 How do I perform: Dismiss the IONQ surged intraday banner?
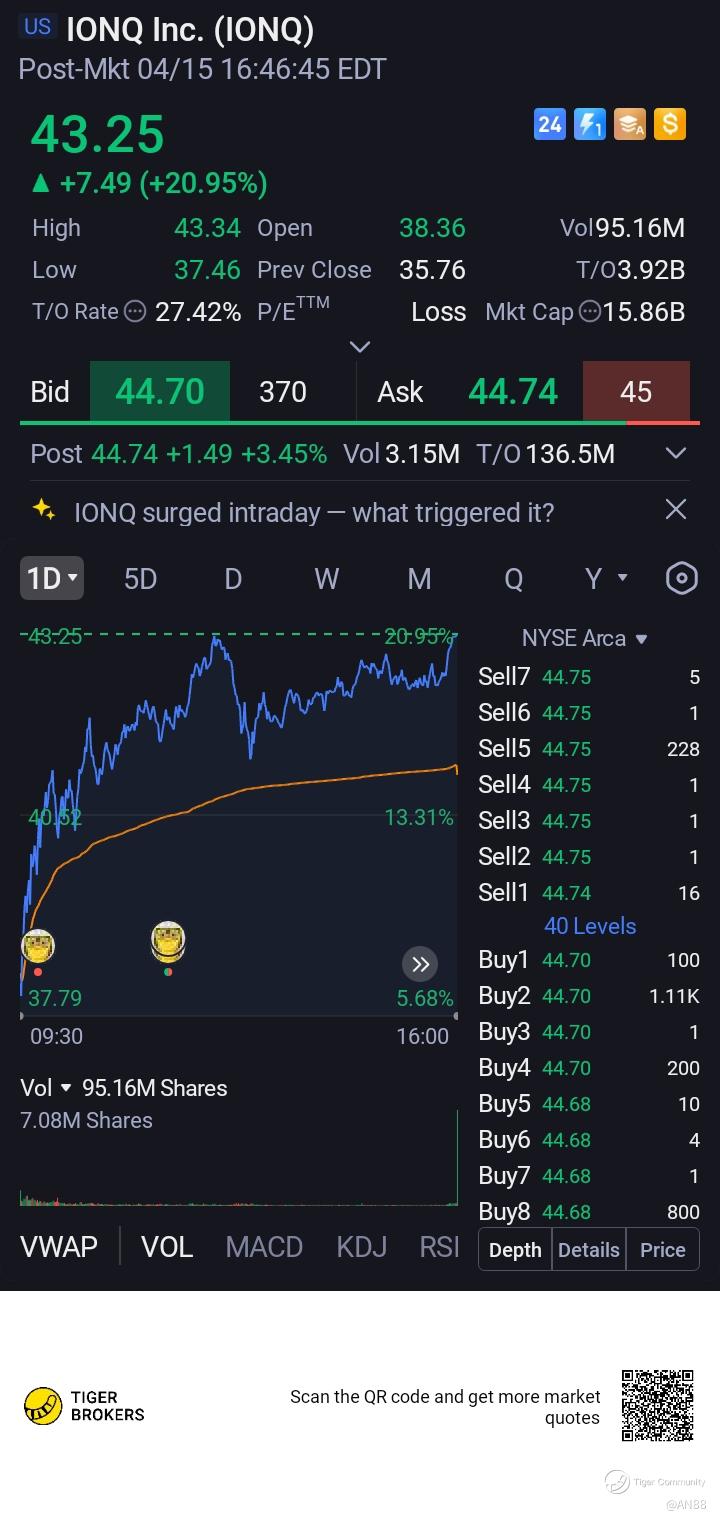pos(676,510)
